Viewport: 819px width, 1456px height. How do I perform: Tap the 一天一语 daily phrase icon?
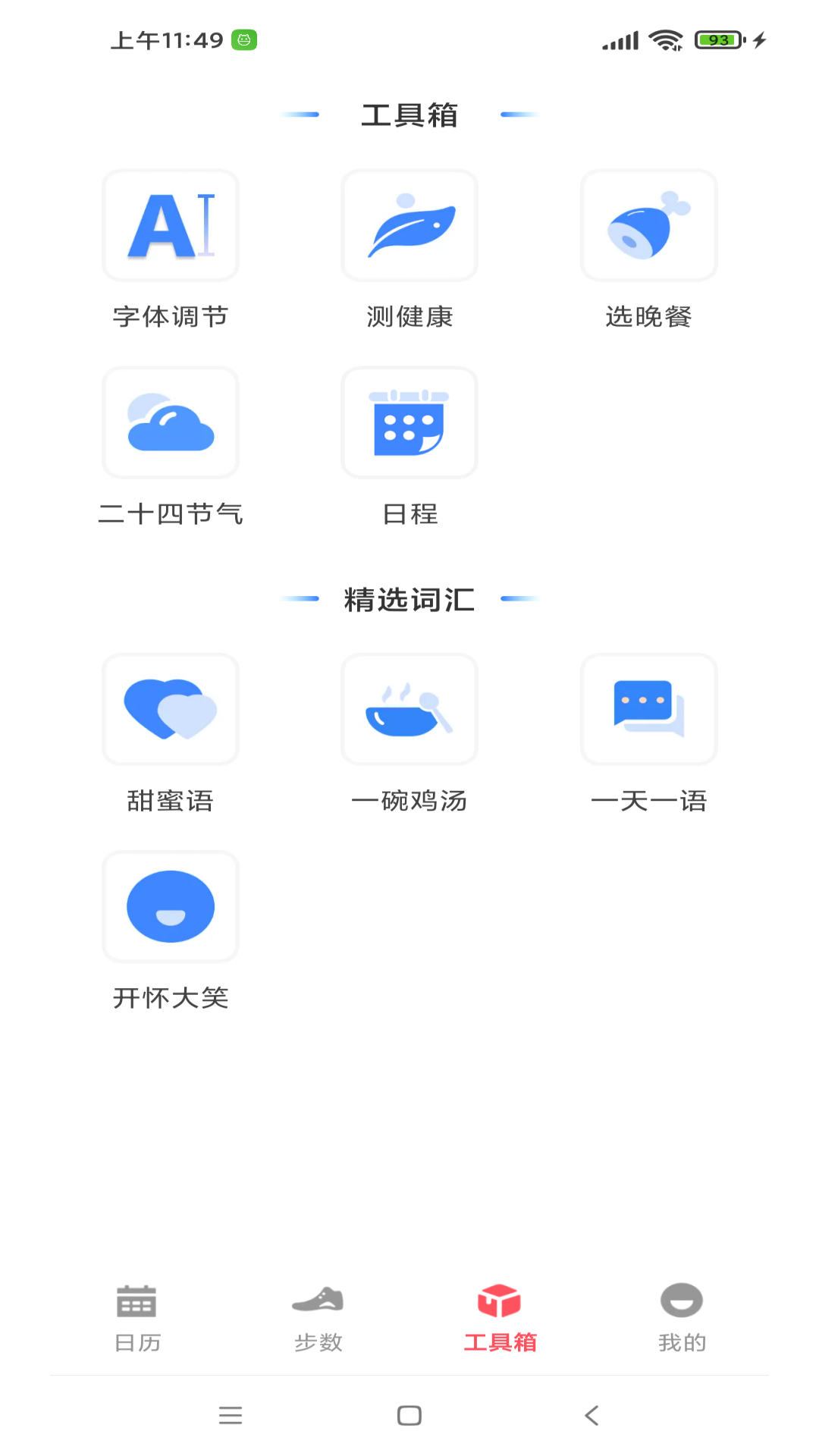648,709
